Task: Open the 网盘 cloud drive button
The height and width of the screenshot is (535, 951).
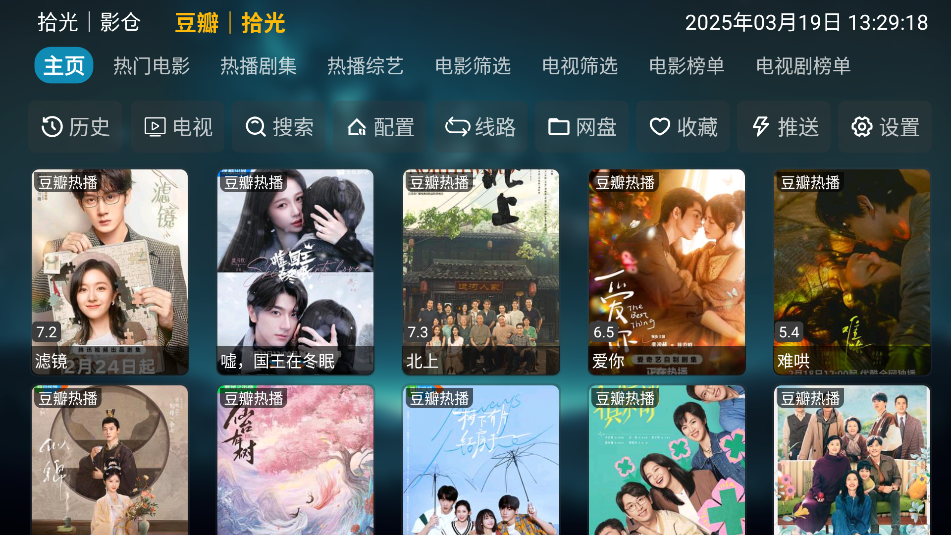Action: [582, 127]
